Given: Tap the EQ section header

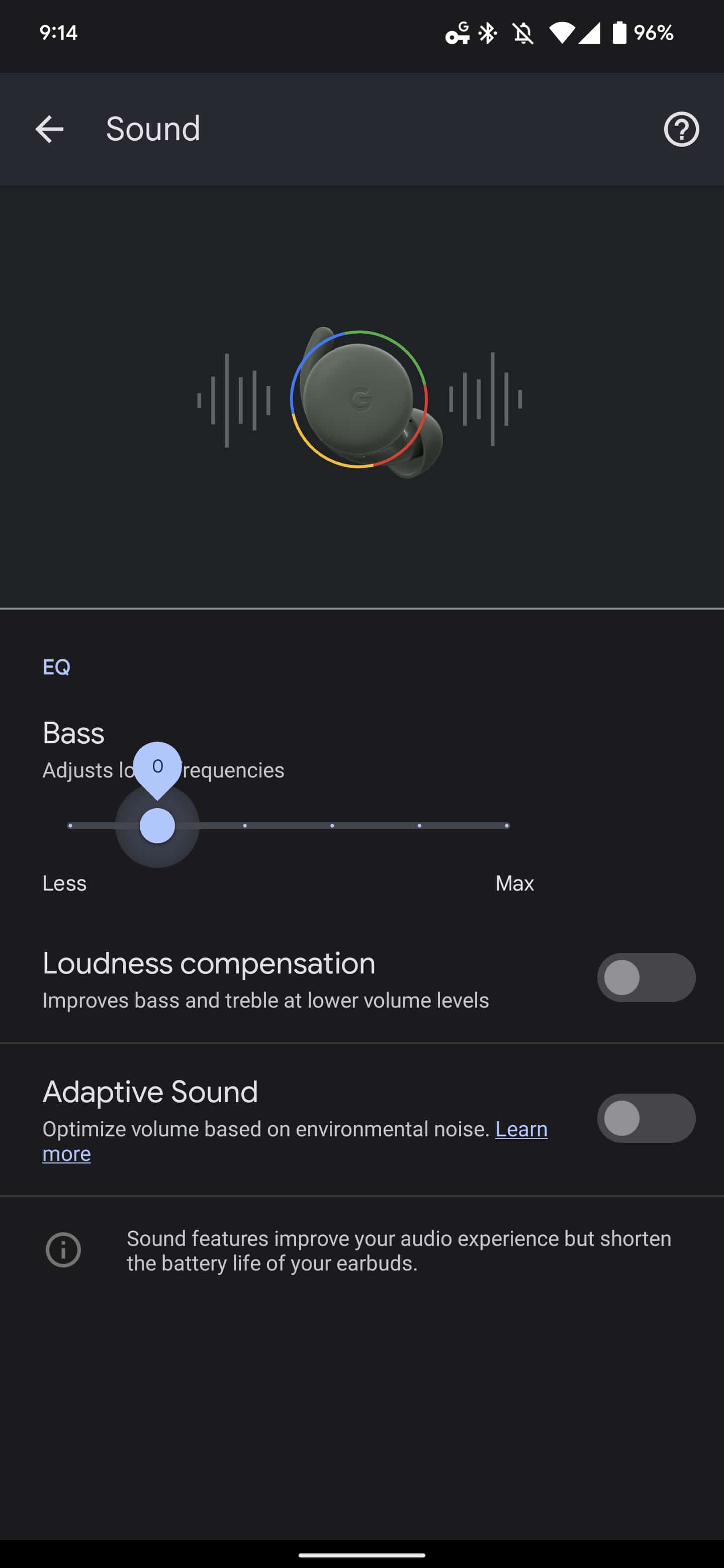Looking at the screenshot, I should [57, 666].
